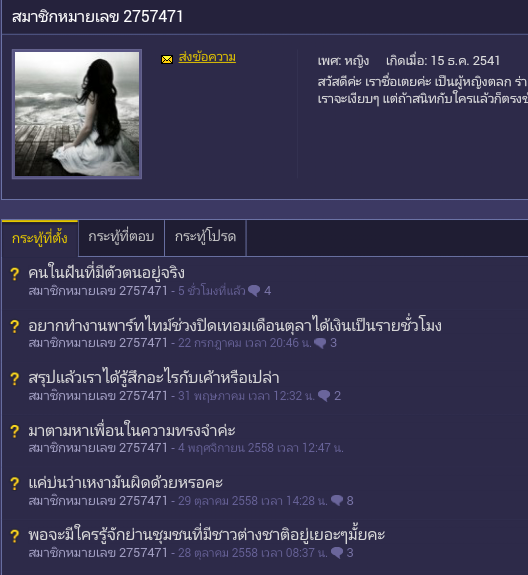Switch to the กระทู้ที่ตอบ tab

pyautogui.click(x=121, y=238)
